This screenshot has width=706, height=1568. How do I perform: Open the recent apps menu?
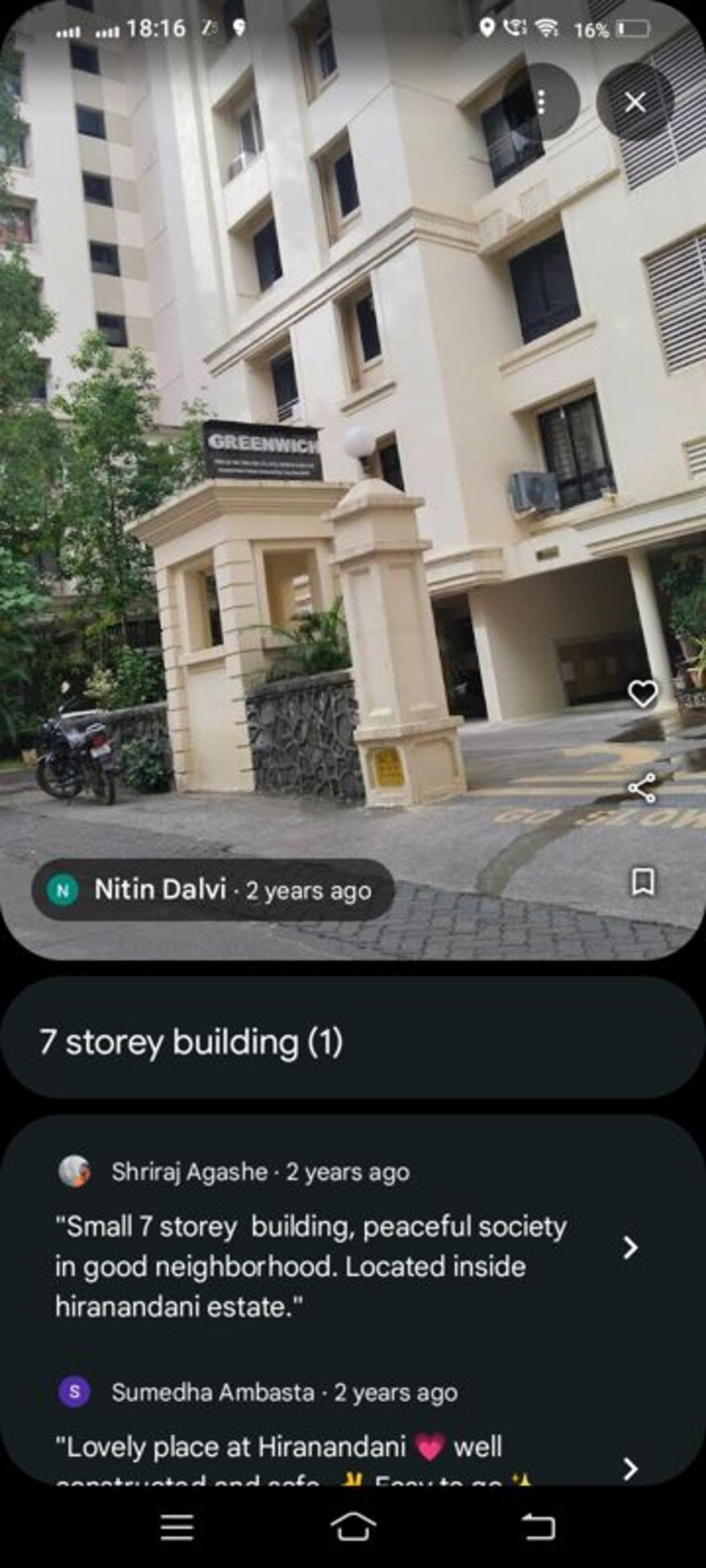(x=176, y=1526)
